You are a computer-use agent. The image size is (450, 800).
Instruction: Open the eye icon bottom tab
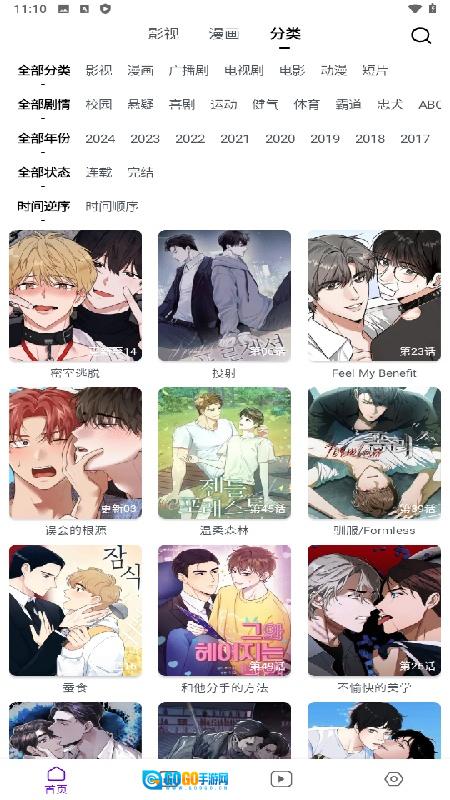(393, 779)
